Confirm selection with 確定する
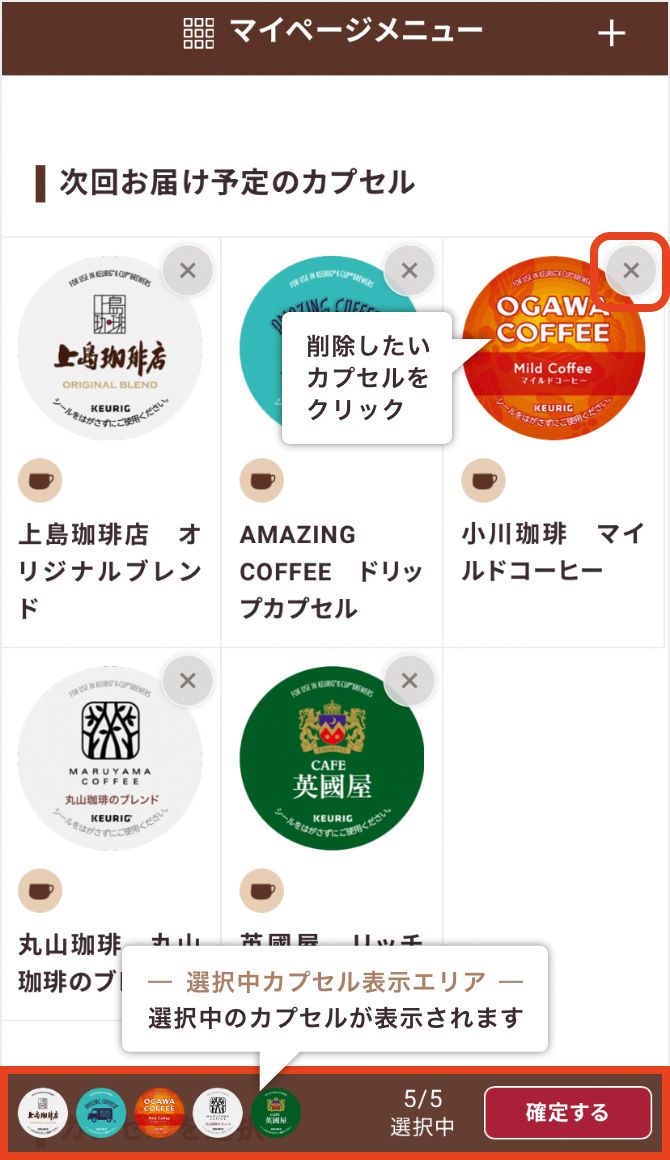Image resolution: width=670 pixels, height=1160 pixels. (x=567, y=1113)
